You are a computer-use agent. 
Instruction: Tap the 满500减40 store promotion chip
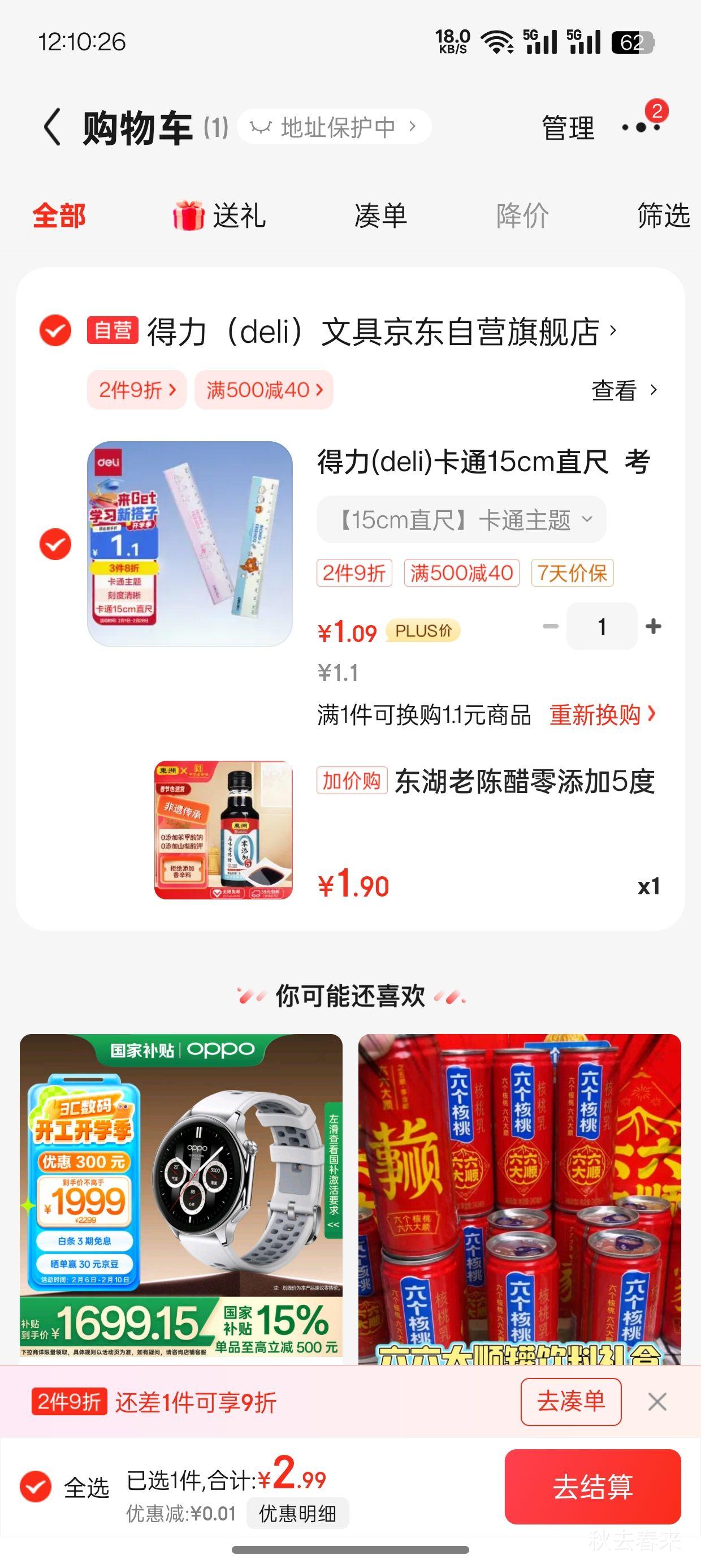[264, 390]
